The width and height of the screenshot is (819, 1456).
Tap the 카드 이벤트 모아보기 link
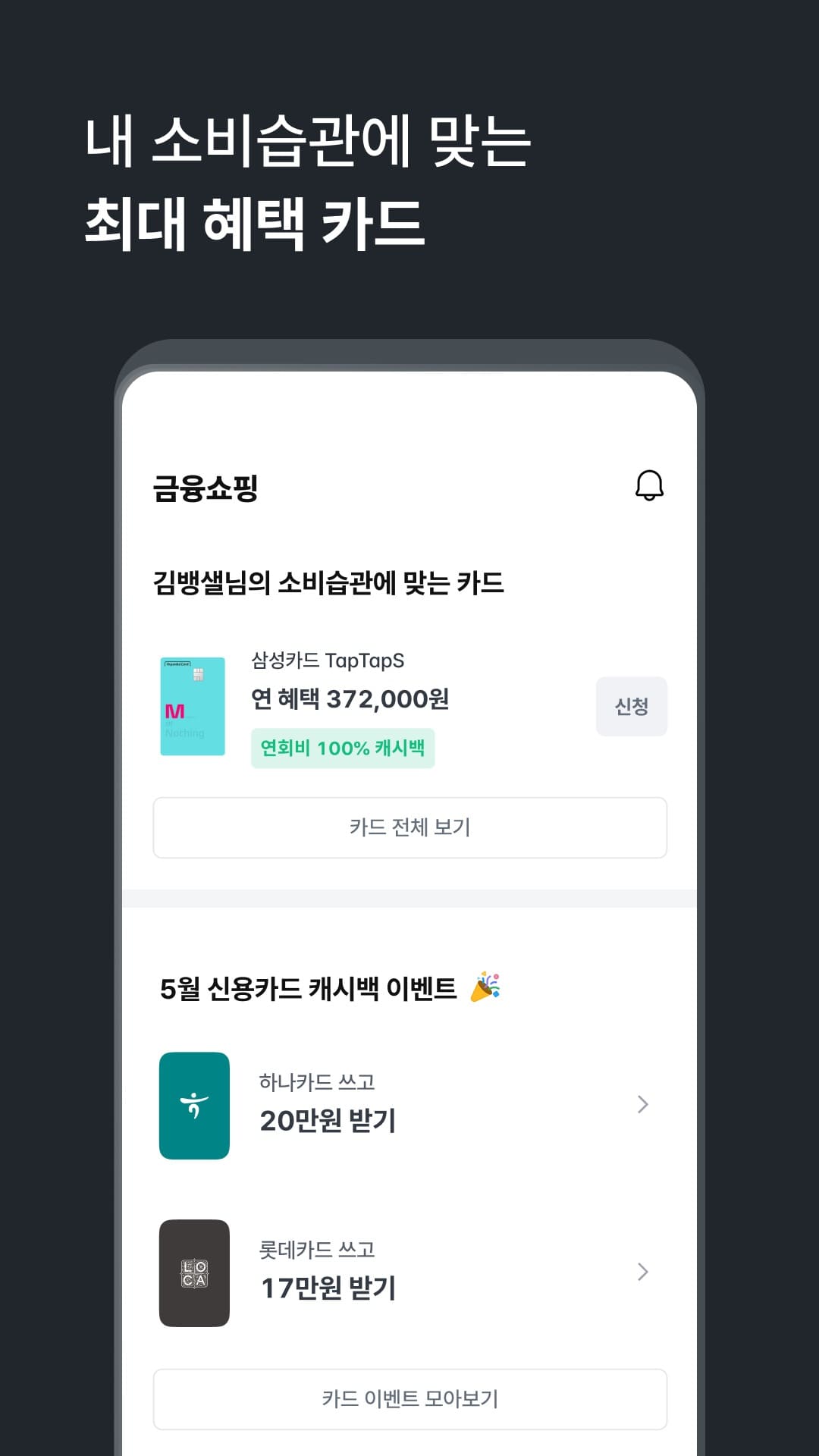point(409,1399)
